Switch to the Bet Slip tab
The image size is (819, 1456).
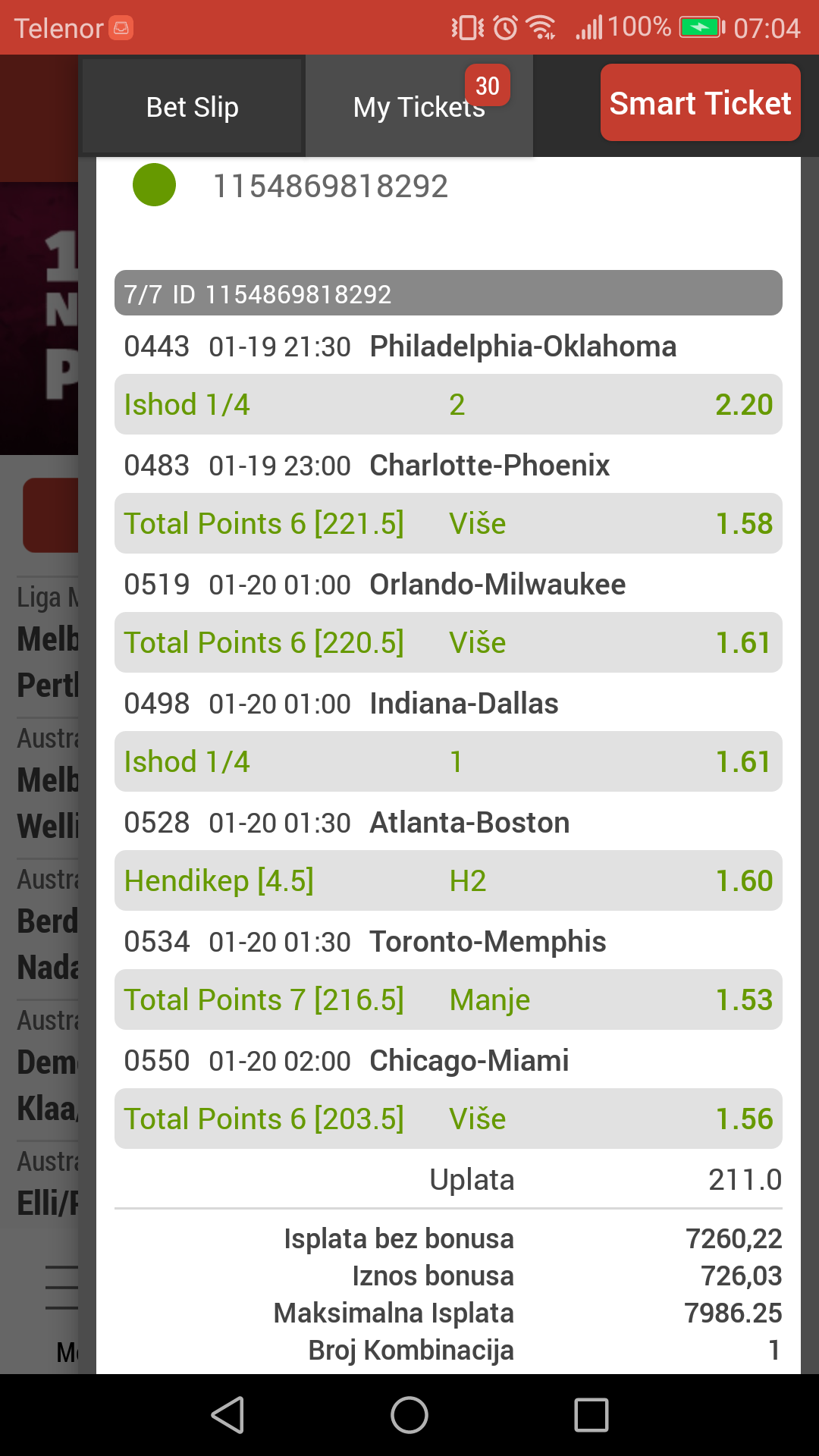tap(192, 107)
